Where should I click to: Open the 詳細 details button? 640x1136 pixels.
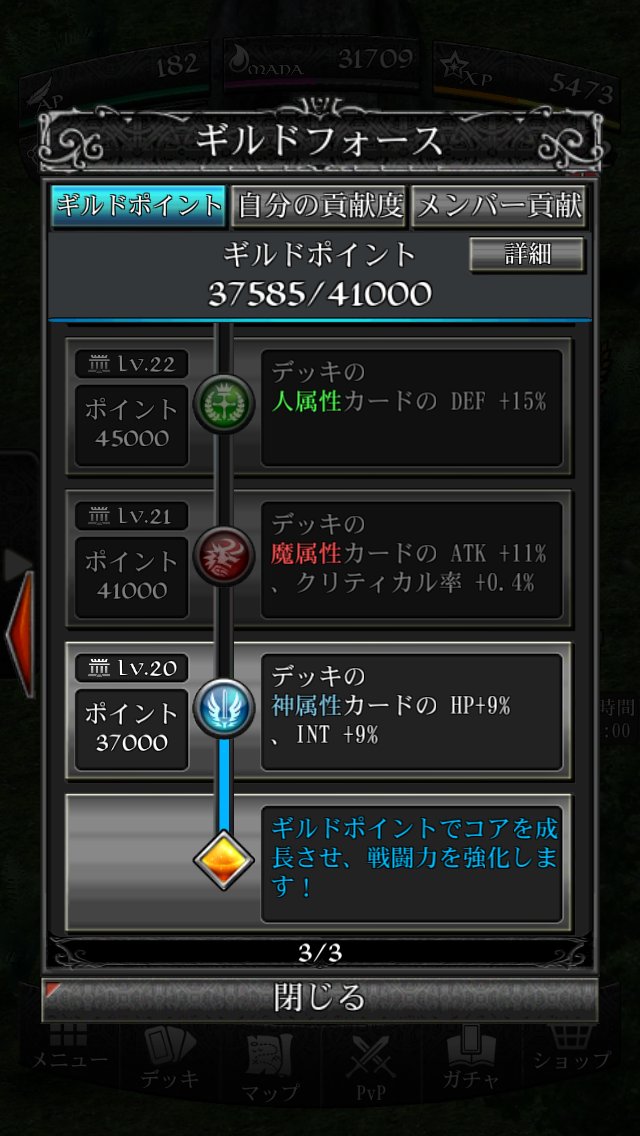point(527,254)
